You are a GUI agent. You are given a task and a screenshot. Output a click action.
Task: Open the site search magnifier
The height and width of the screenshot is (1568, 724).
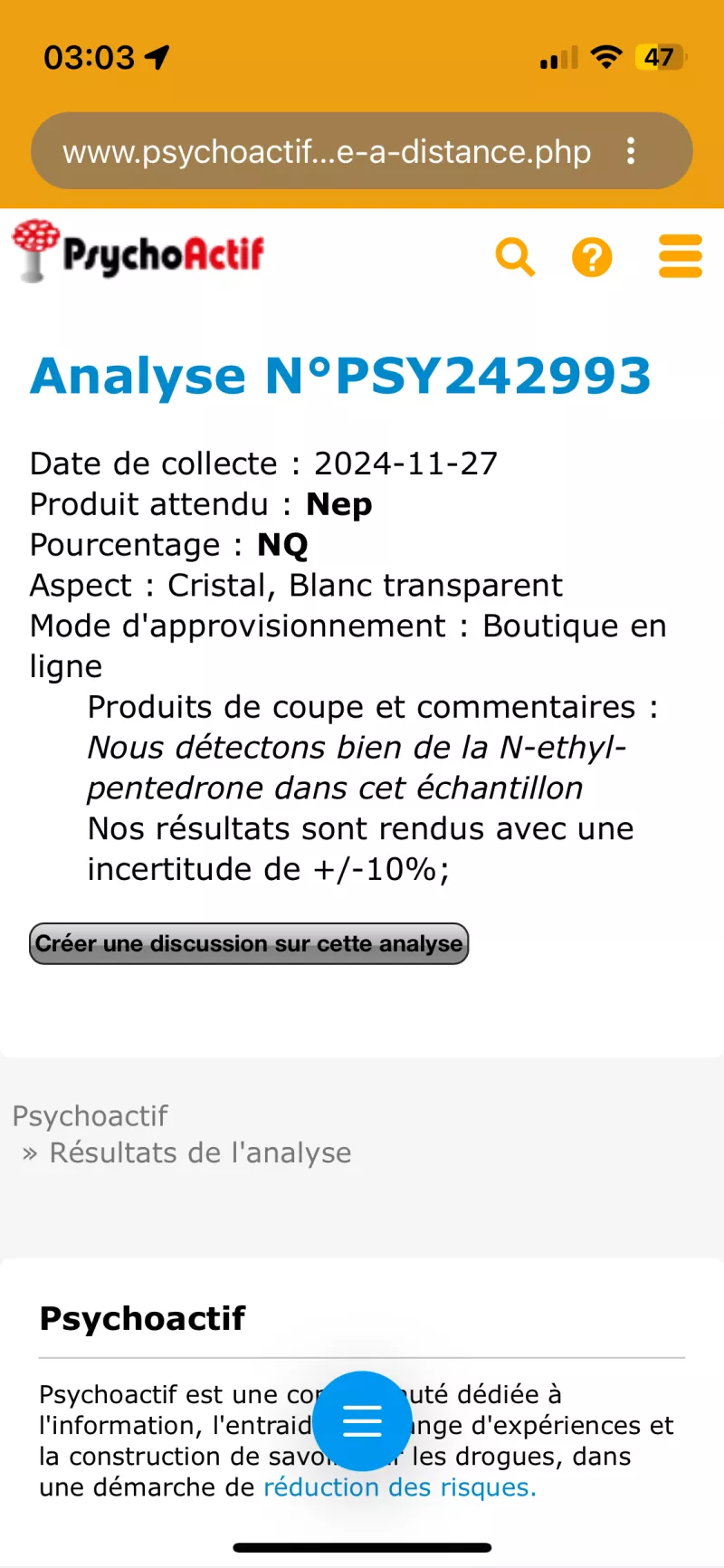click(x=515, y=257)
